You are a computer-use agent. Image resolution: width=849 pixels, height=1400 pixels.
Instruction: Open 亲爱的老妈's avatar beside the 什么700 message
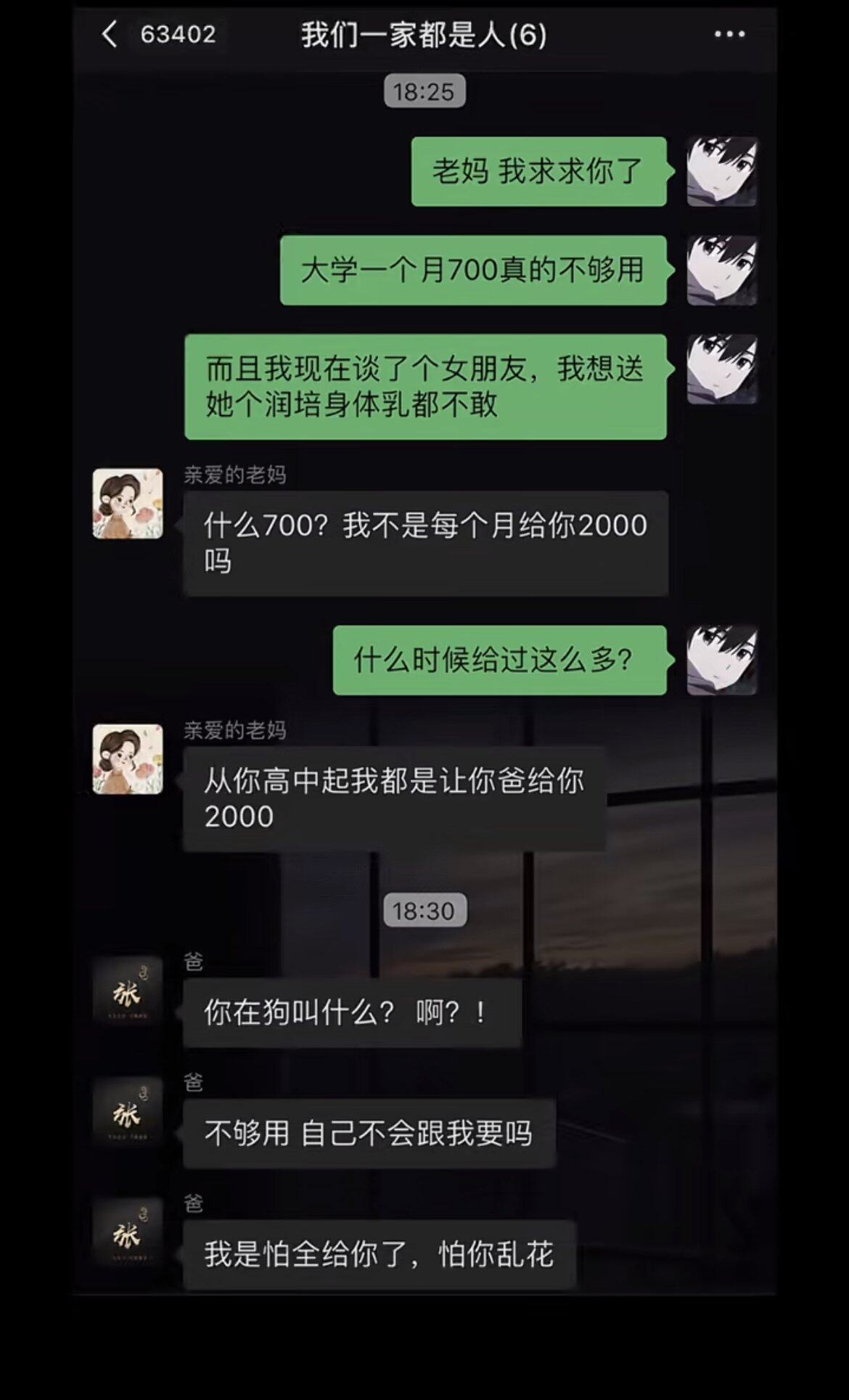tap(128, 503)
